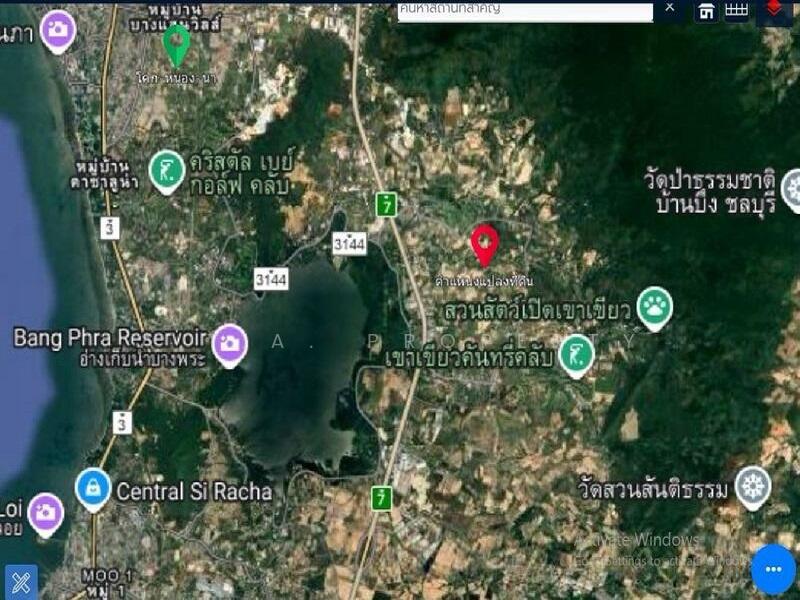Open the Crystal Bay Golf Club marker
The width and height of the screenshot is (800, 600).
pyautogui.click(x=167, y=170)
